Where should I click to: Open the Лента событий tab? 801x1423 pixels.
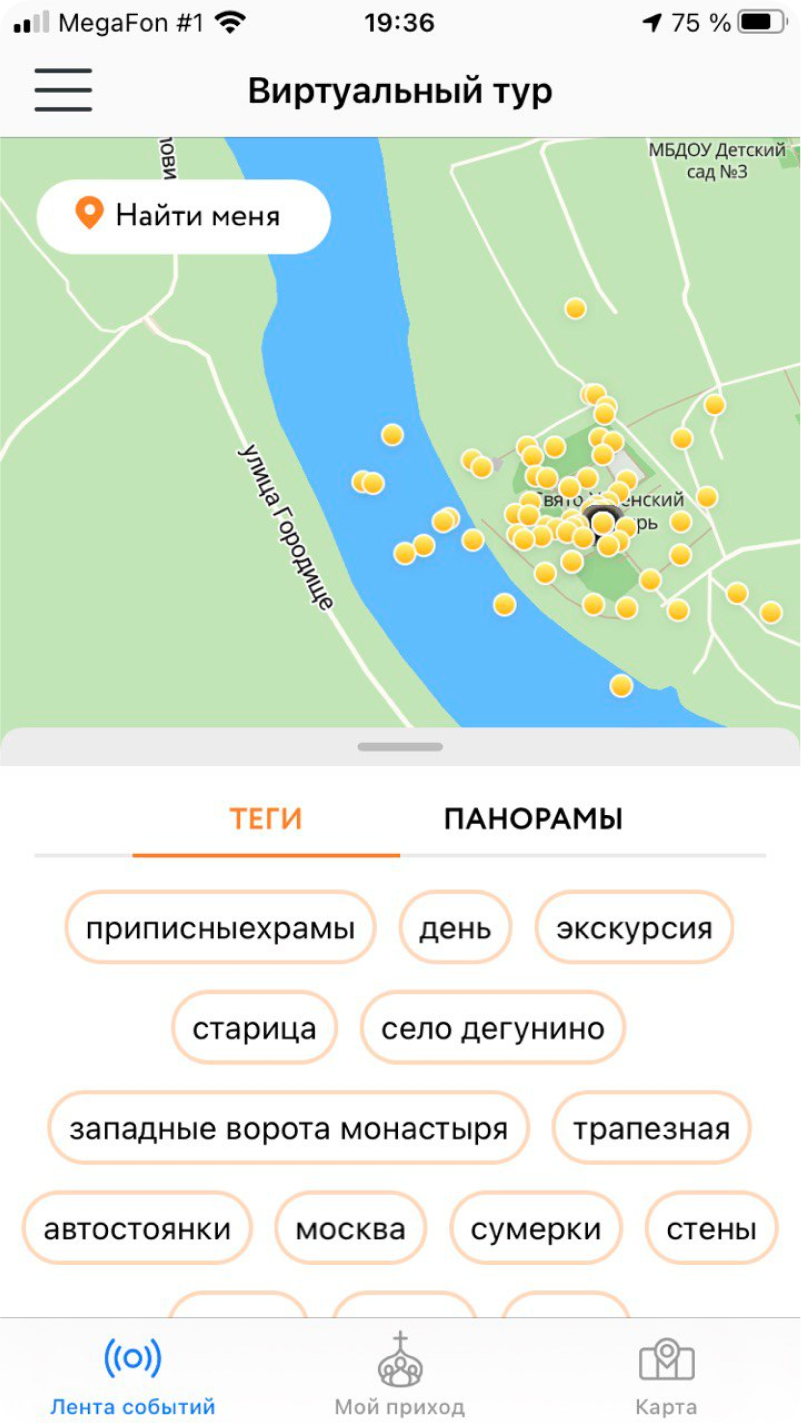tap(133, 1376)
